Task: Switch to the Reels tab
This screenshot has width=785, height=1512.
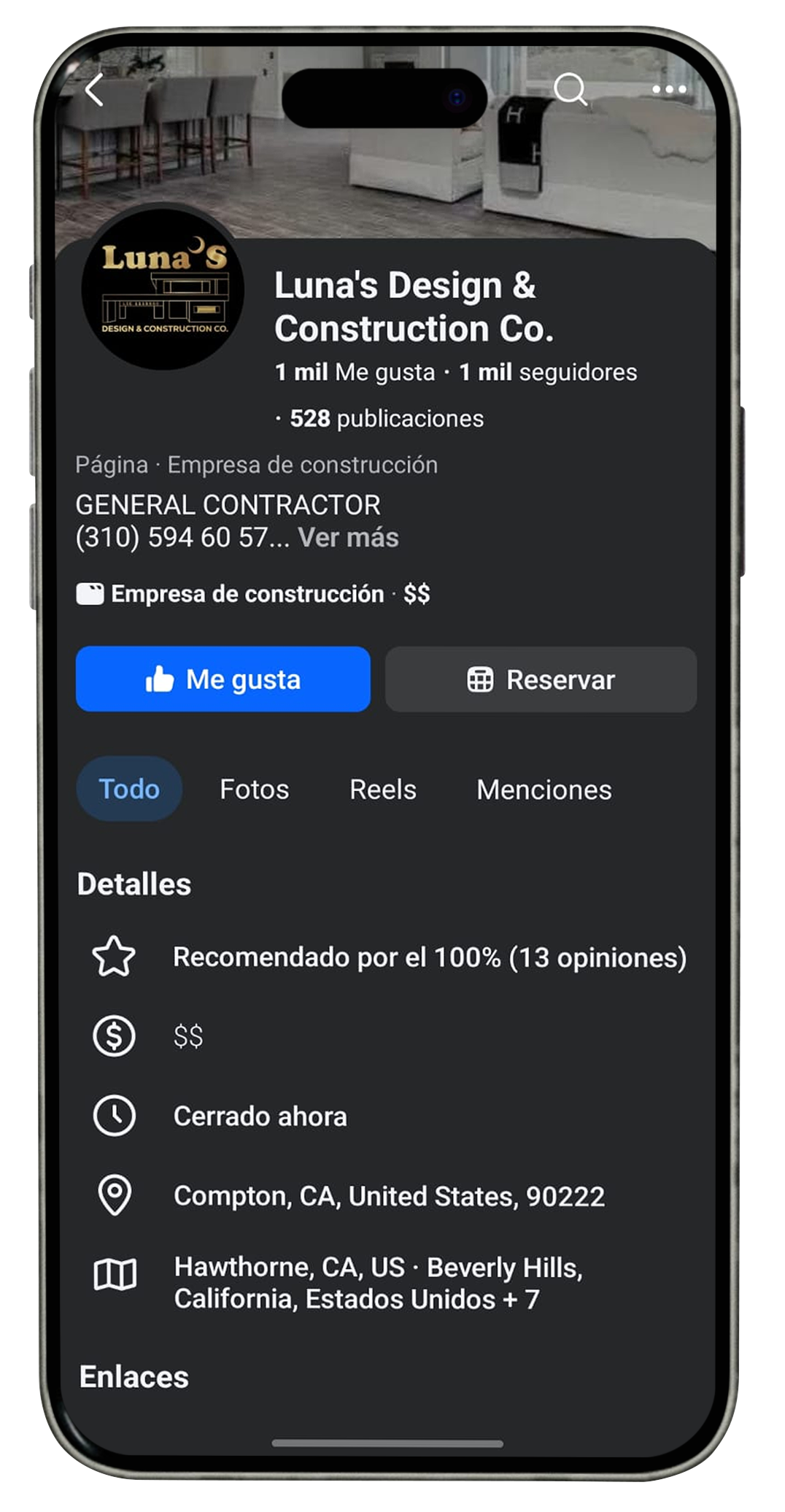Action: click(383, 790)
